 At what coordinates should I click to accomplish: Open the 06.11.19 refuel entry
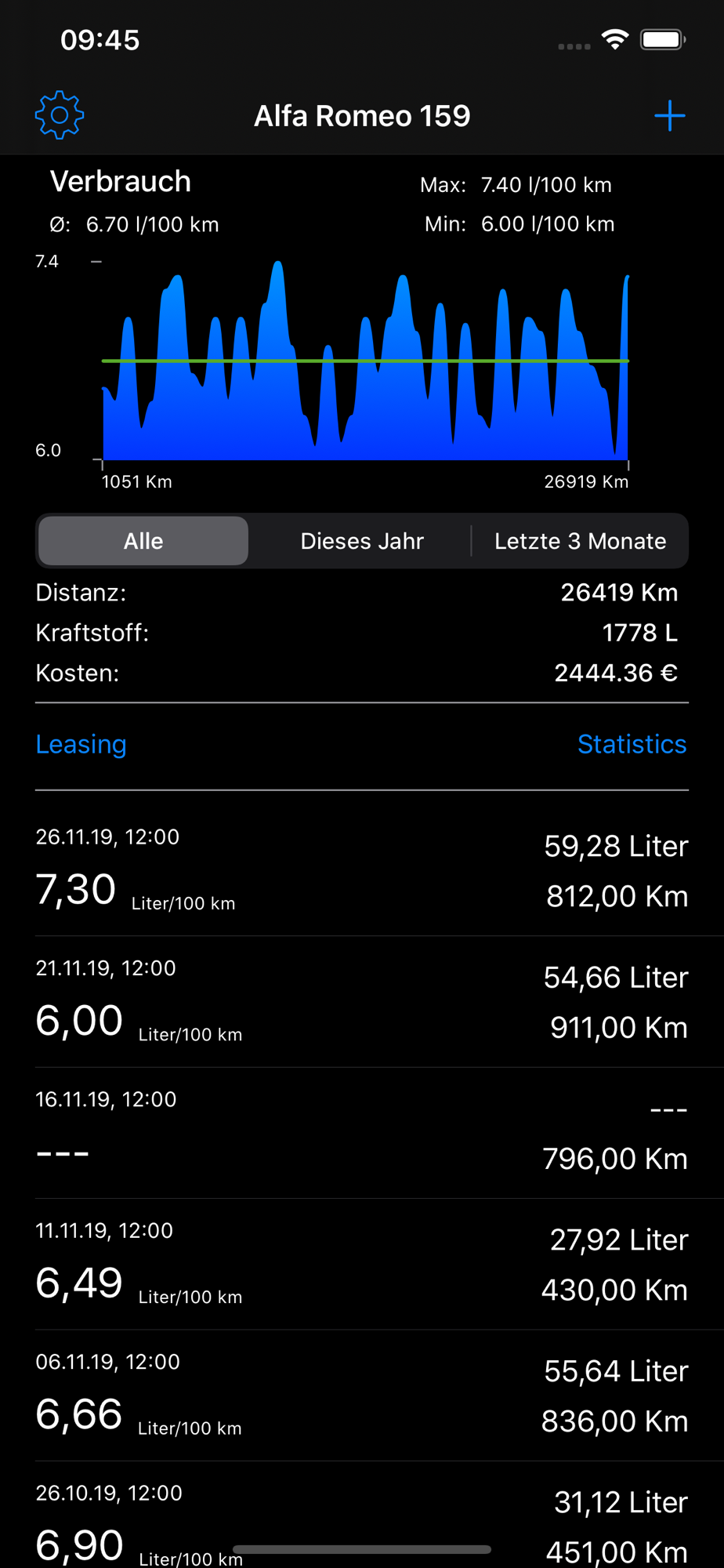pos(362,1395)
